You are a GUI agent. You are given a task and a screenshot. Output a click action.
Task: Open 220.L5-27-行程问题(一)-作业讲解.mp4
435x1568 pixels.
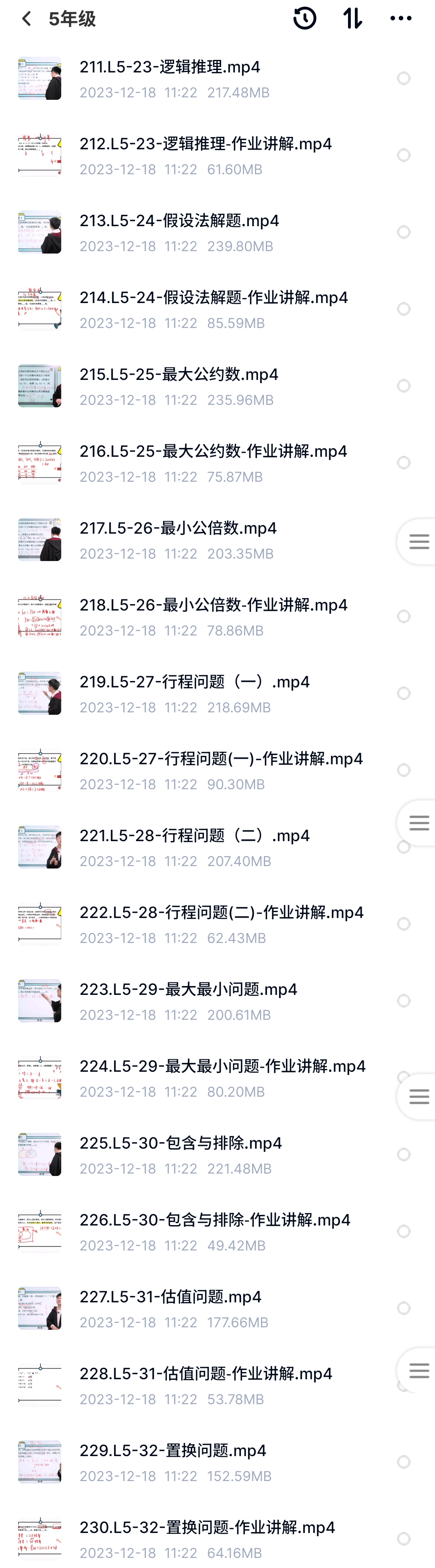(221, 759)
